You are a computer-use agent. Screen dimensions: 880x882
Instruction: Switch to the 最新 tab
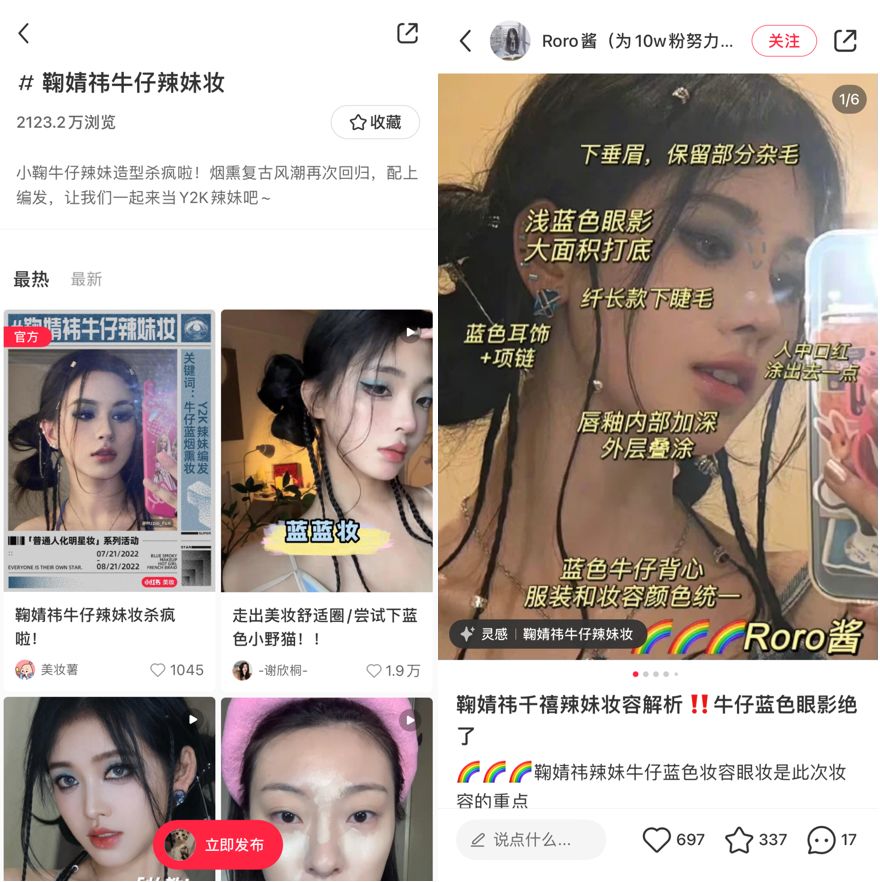[86, 279]
